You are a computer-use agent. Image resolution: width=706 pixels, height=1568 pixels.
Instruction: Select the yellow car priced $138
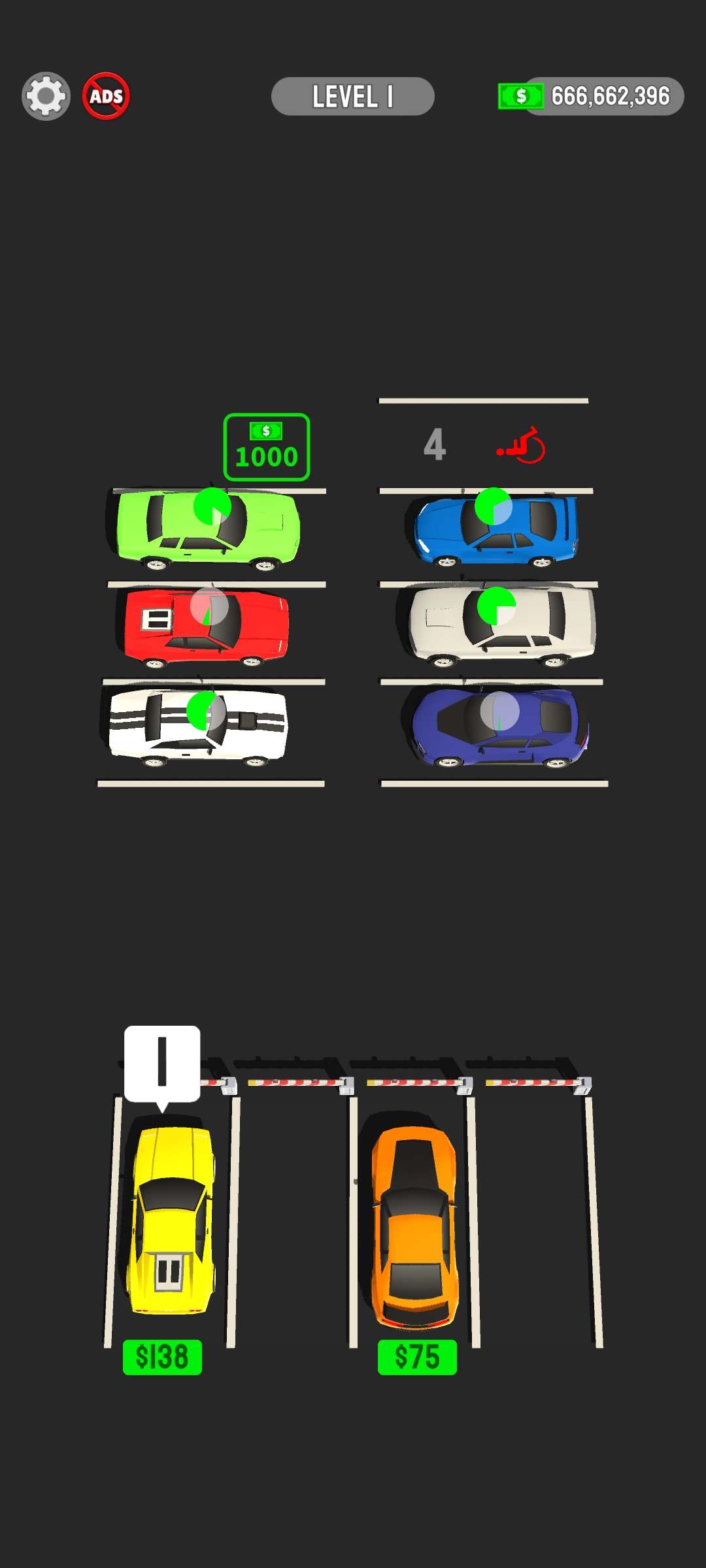coord(171,1218)
